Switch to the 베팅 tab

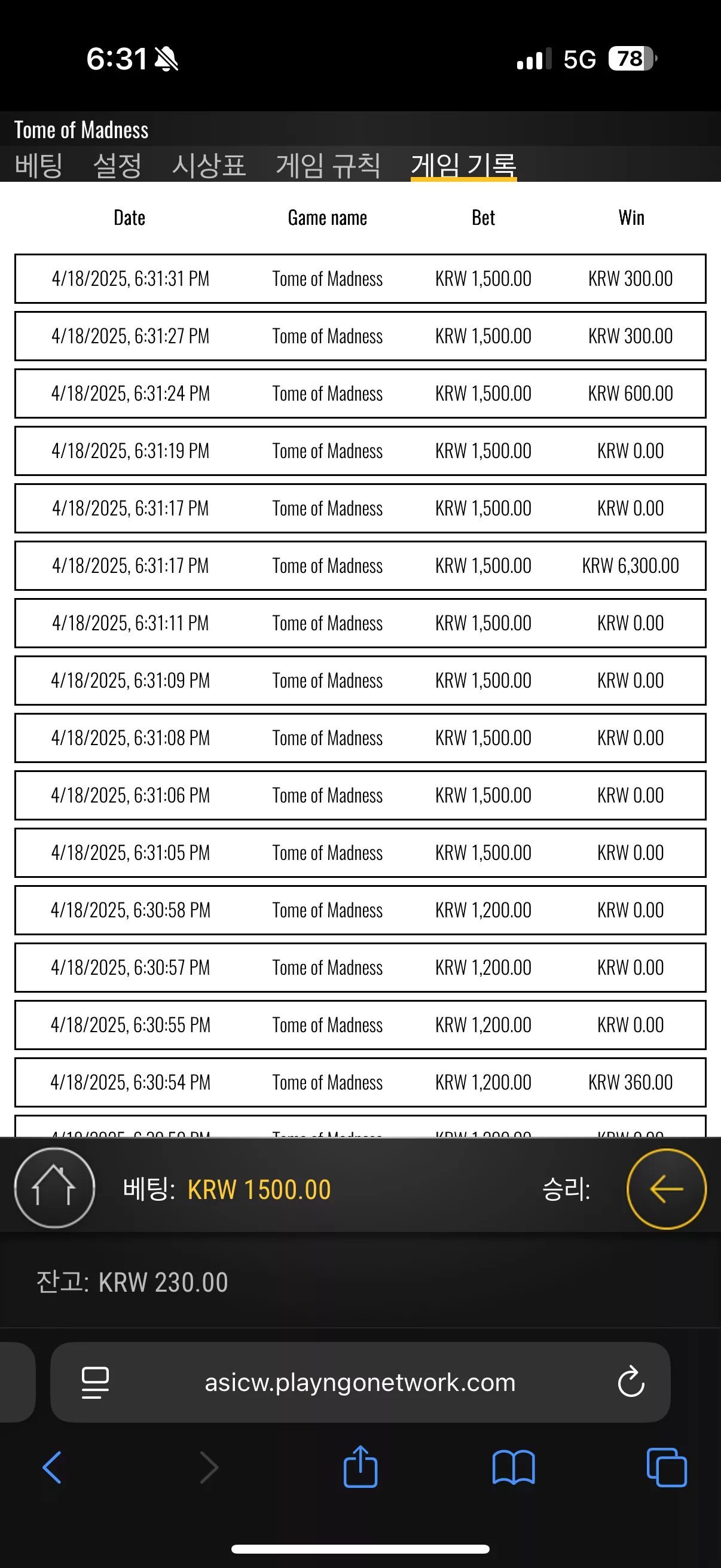pos(38,165)
